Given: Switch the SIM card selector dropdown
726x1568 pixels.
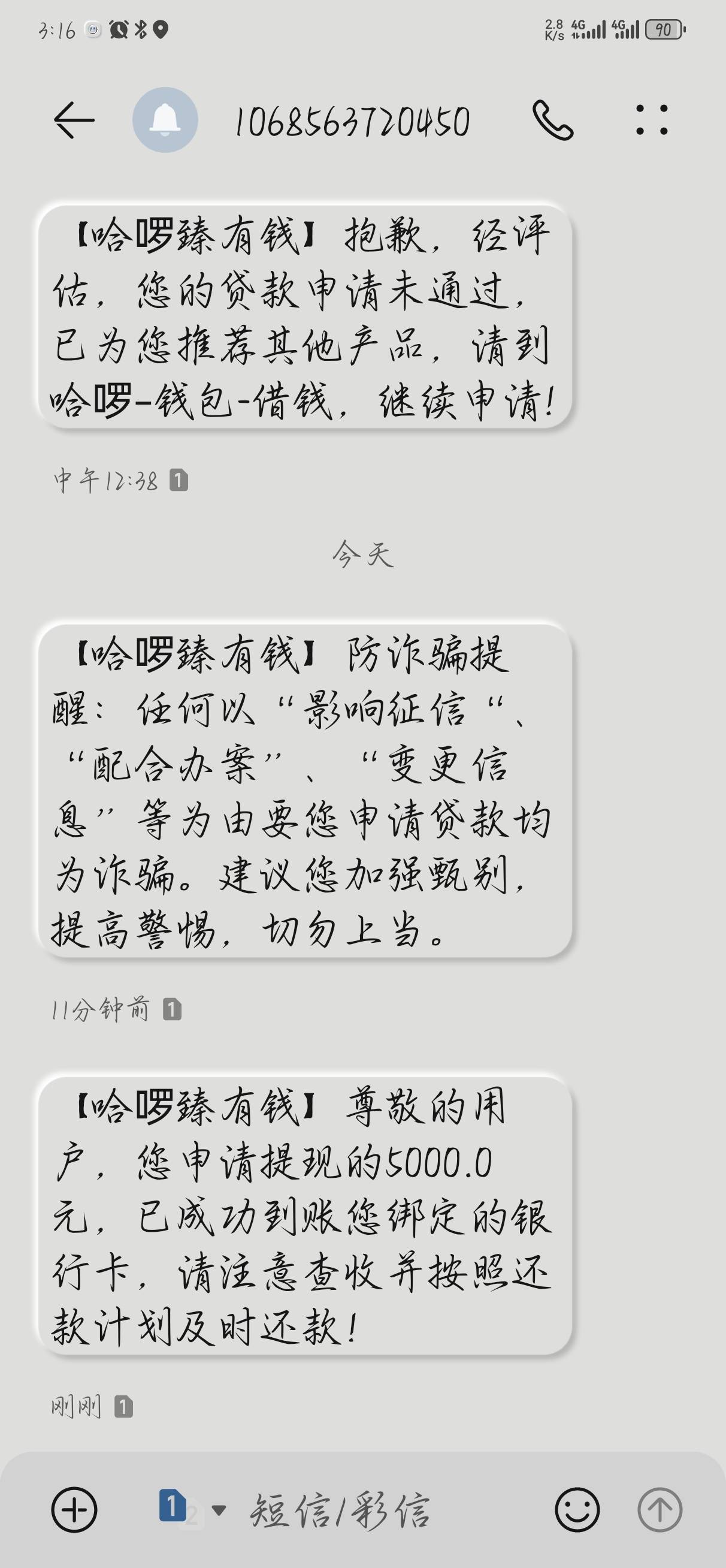Looking at the screenshot, I should point(192,1508).
